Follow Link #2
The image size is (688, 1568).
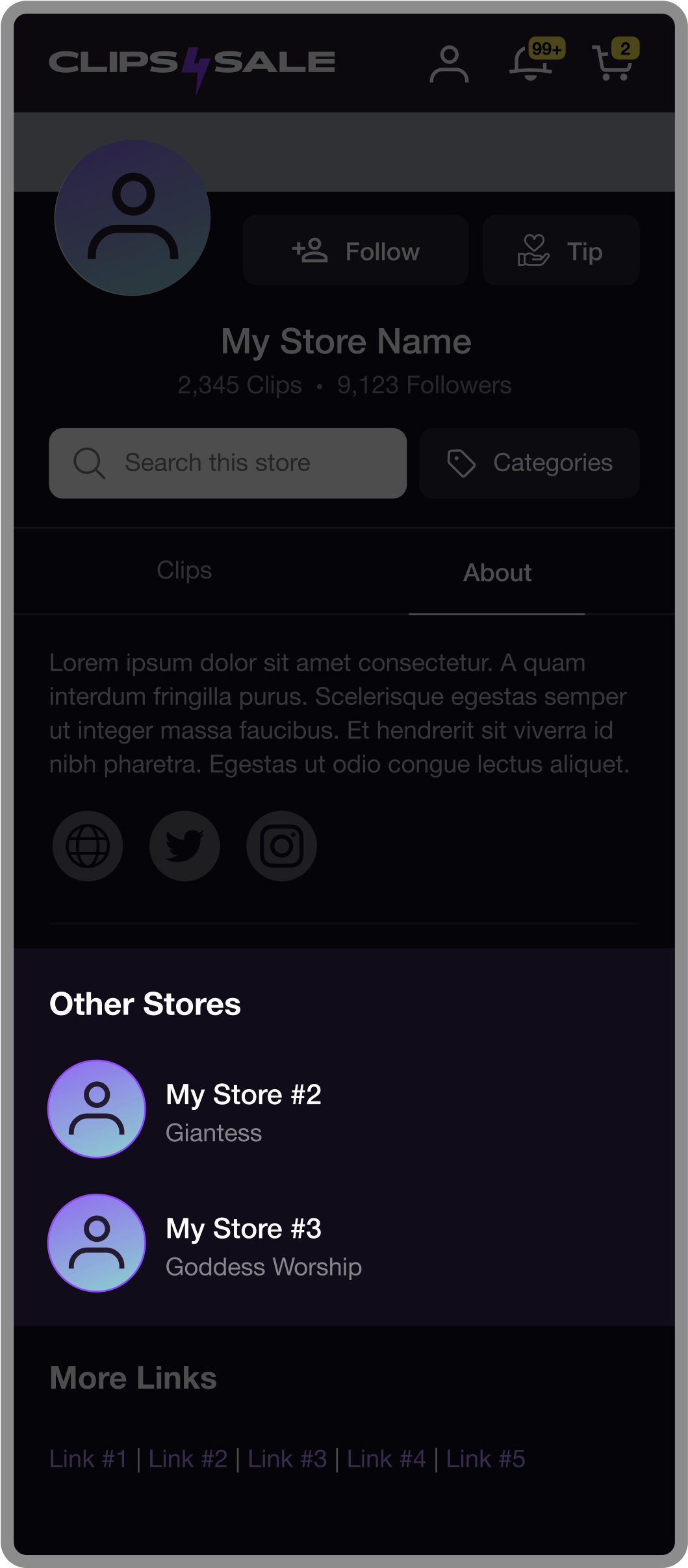tap(188, 1459)
